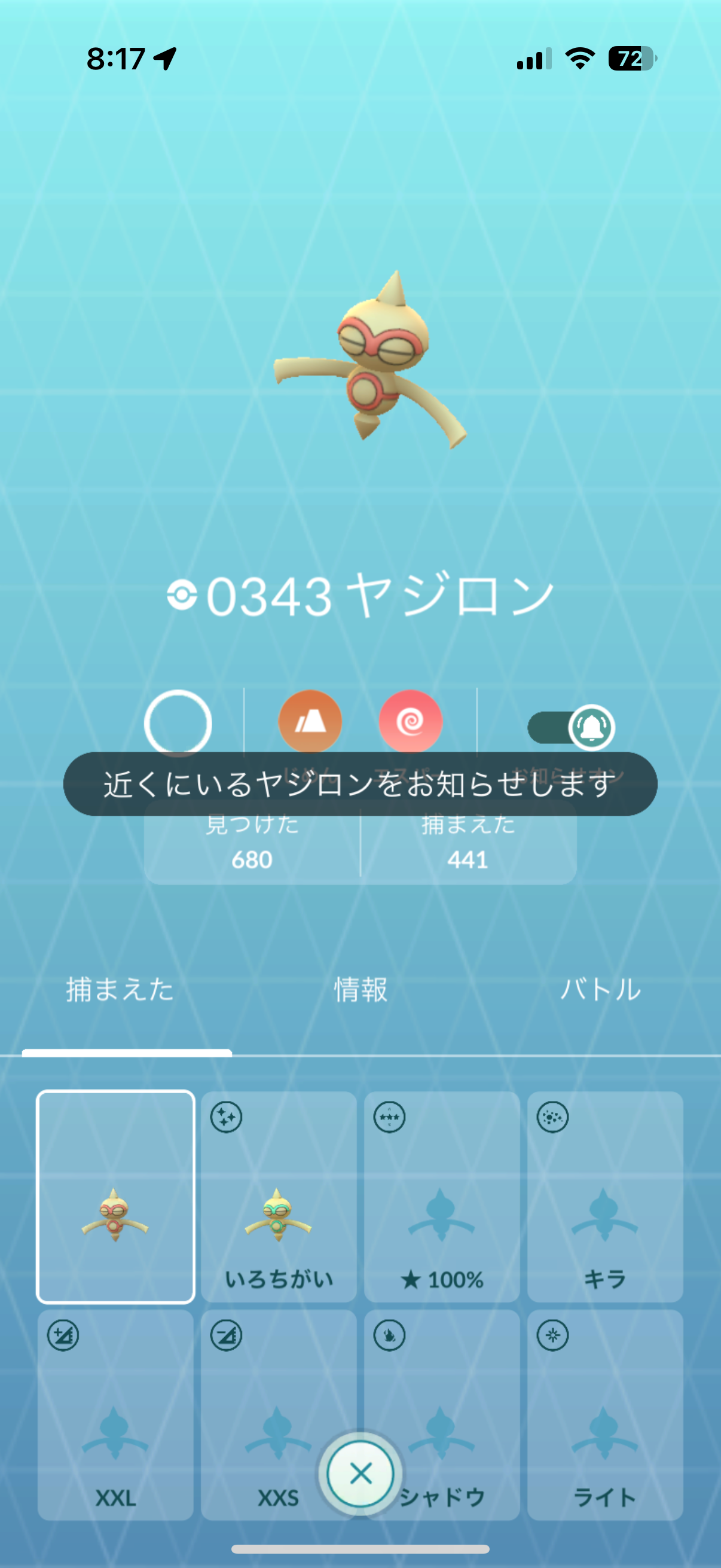Image resolution: width=721 pixels, height=1568 pixels.
Task: Tap the pink Psychic type icon
Action: click(x=411, y=722)
